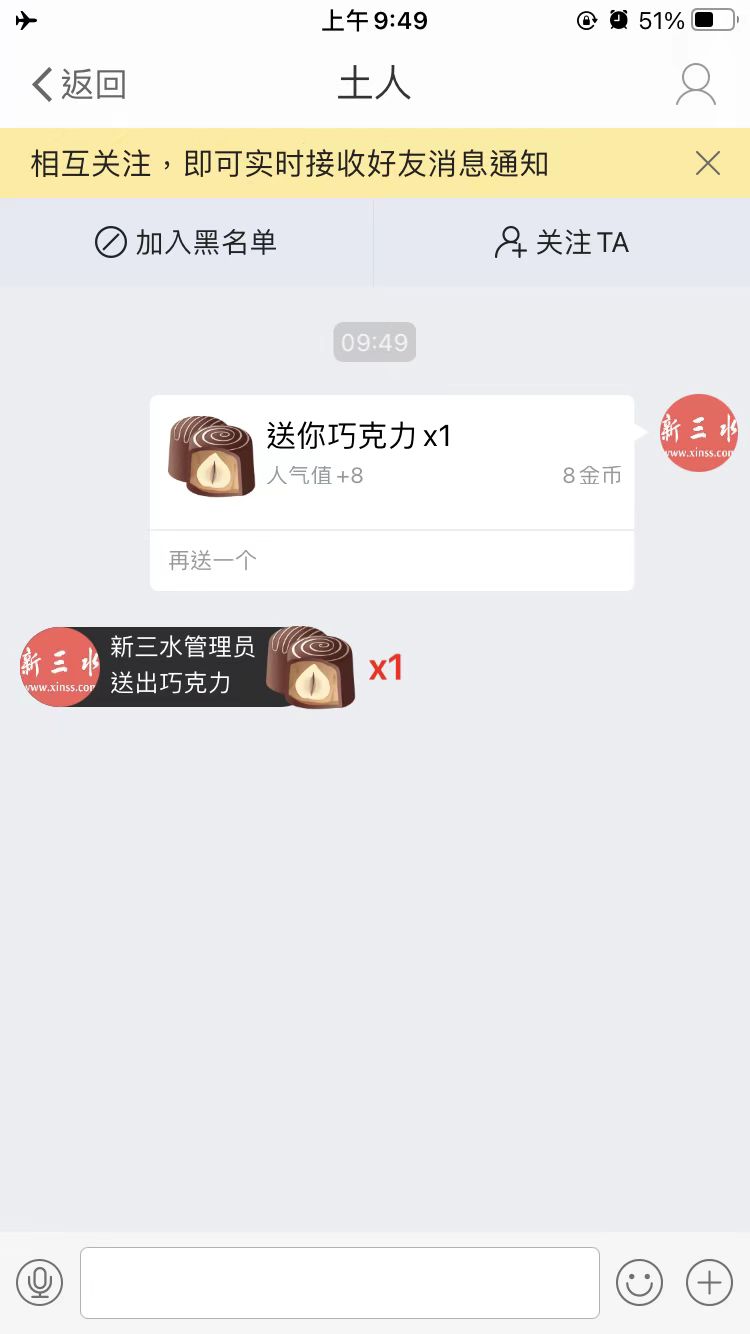Open the emoji picker
750x1334 pixels.
pyautogui.click(x=639, y=1282)
